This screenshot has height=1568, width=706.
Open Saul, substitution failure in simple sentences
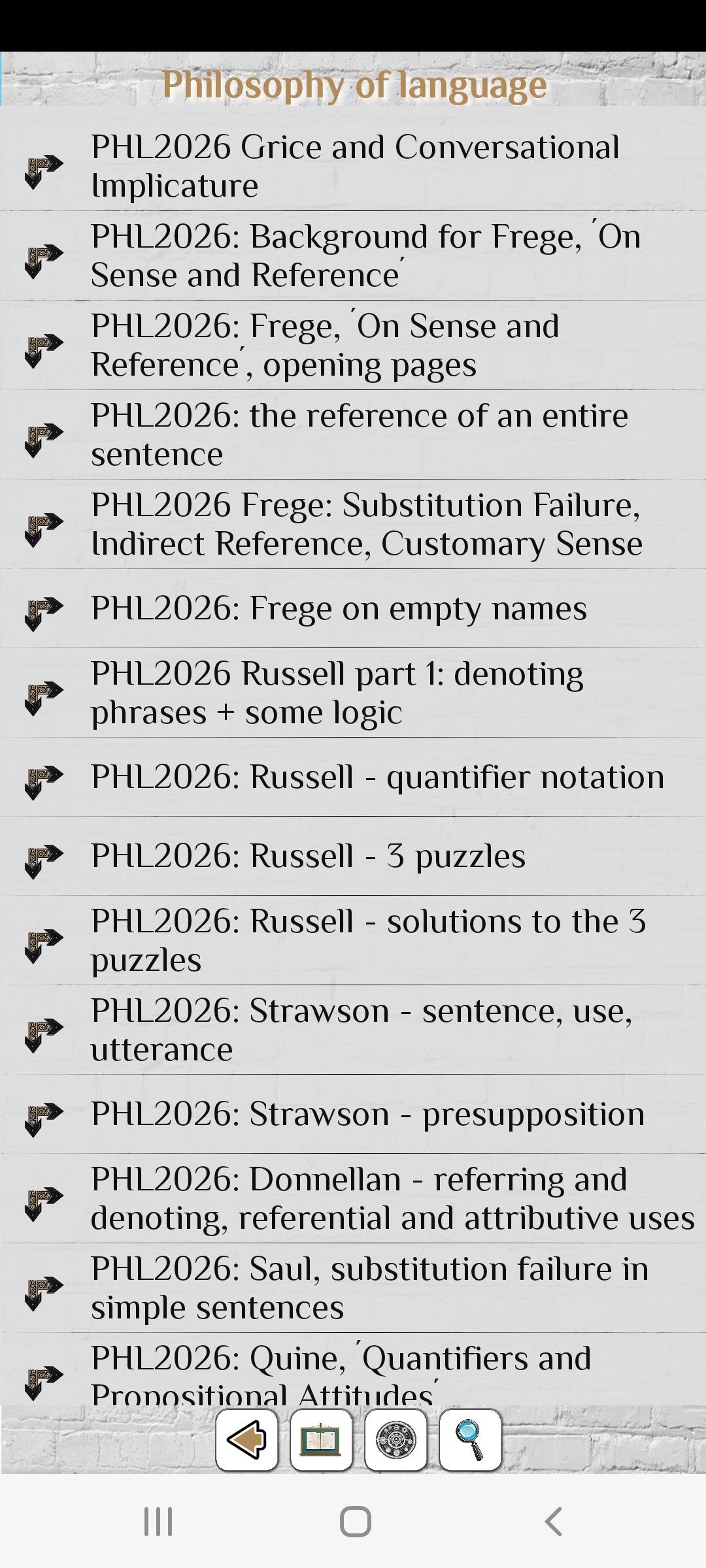tap(353, 1288)
